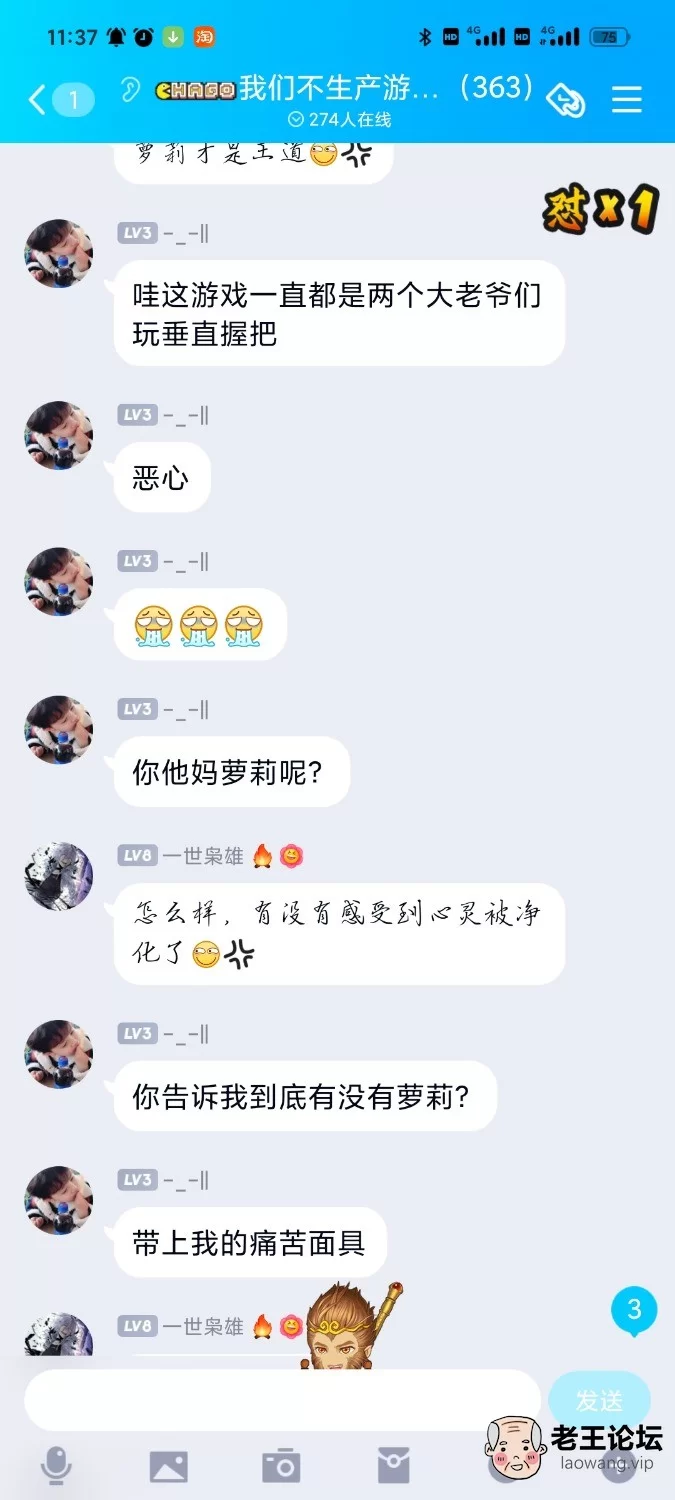View profile of user who sent 恶心

pos(59,436)
